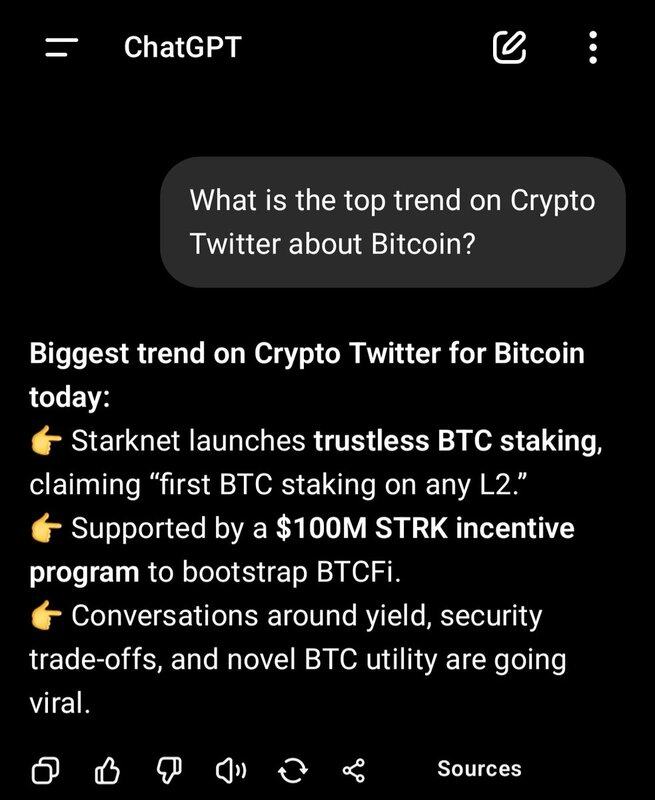This screenshot has width=655, height=800.
Task: Share this response
Action: click(353, 769)
